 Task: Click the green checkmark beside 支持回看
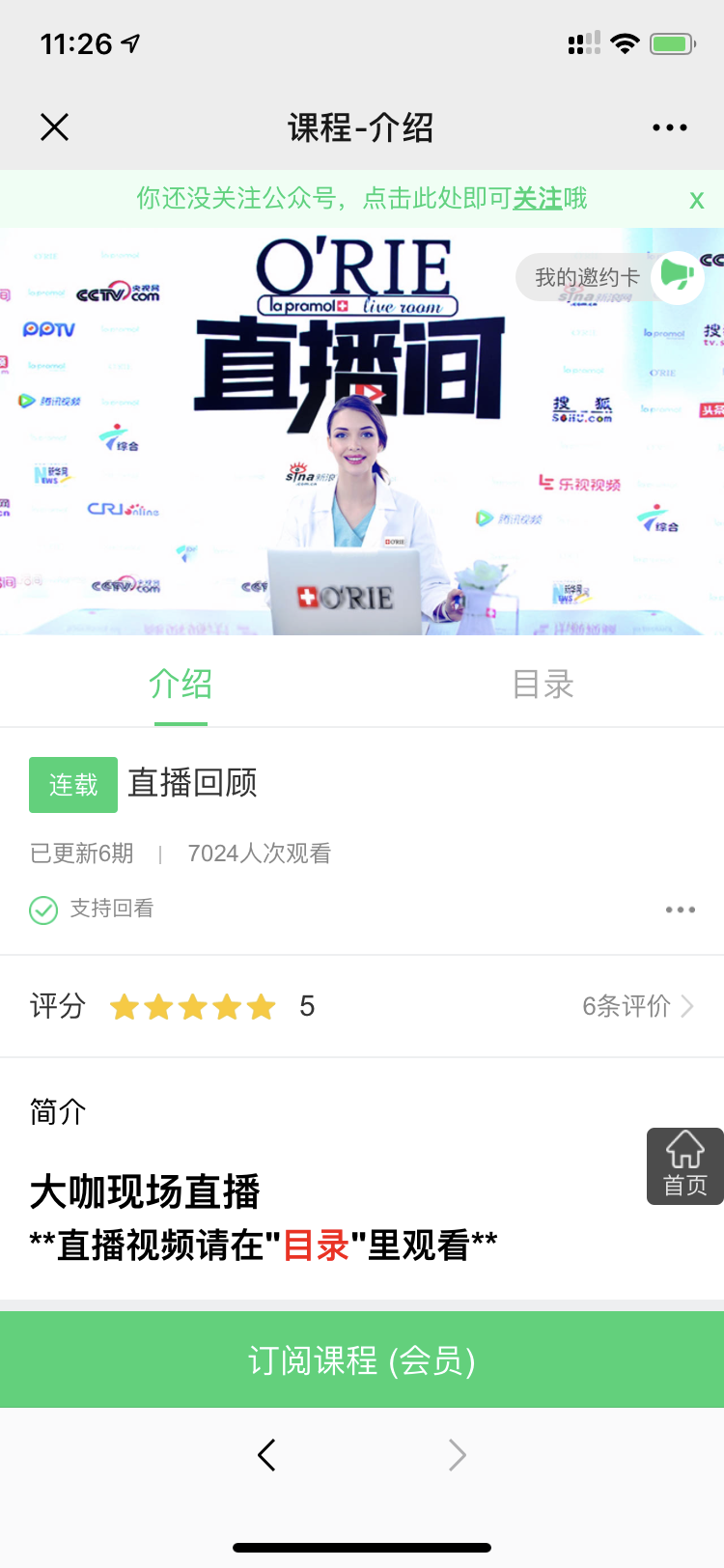tap(42, 909)
